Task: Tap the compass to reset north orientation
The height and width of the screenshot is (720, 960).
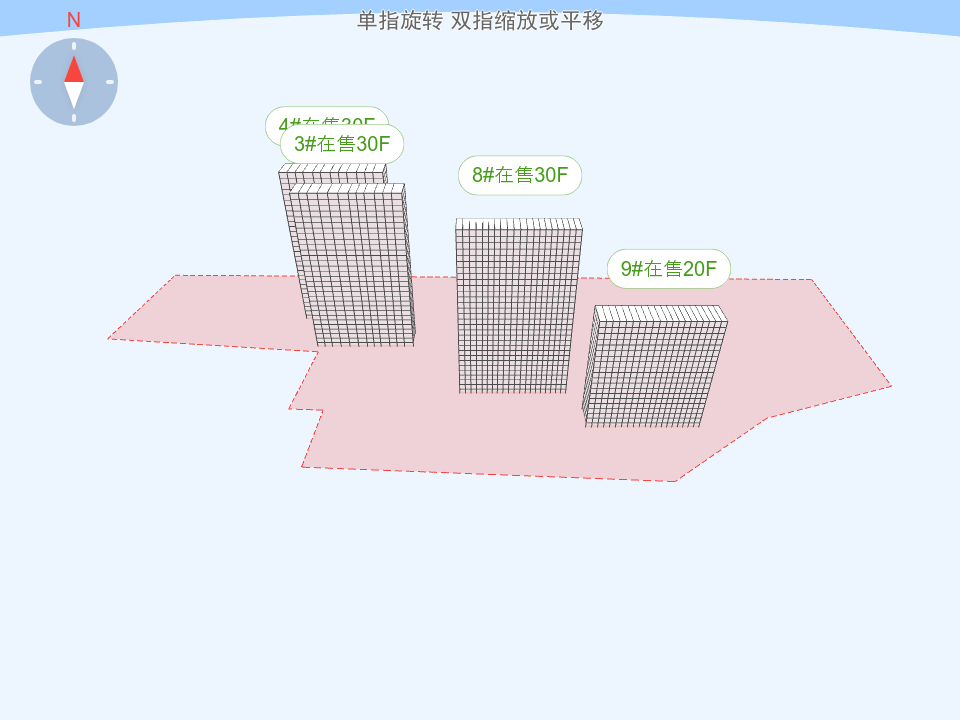Action: tap(74, 82)
